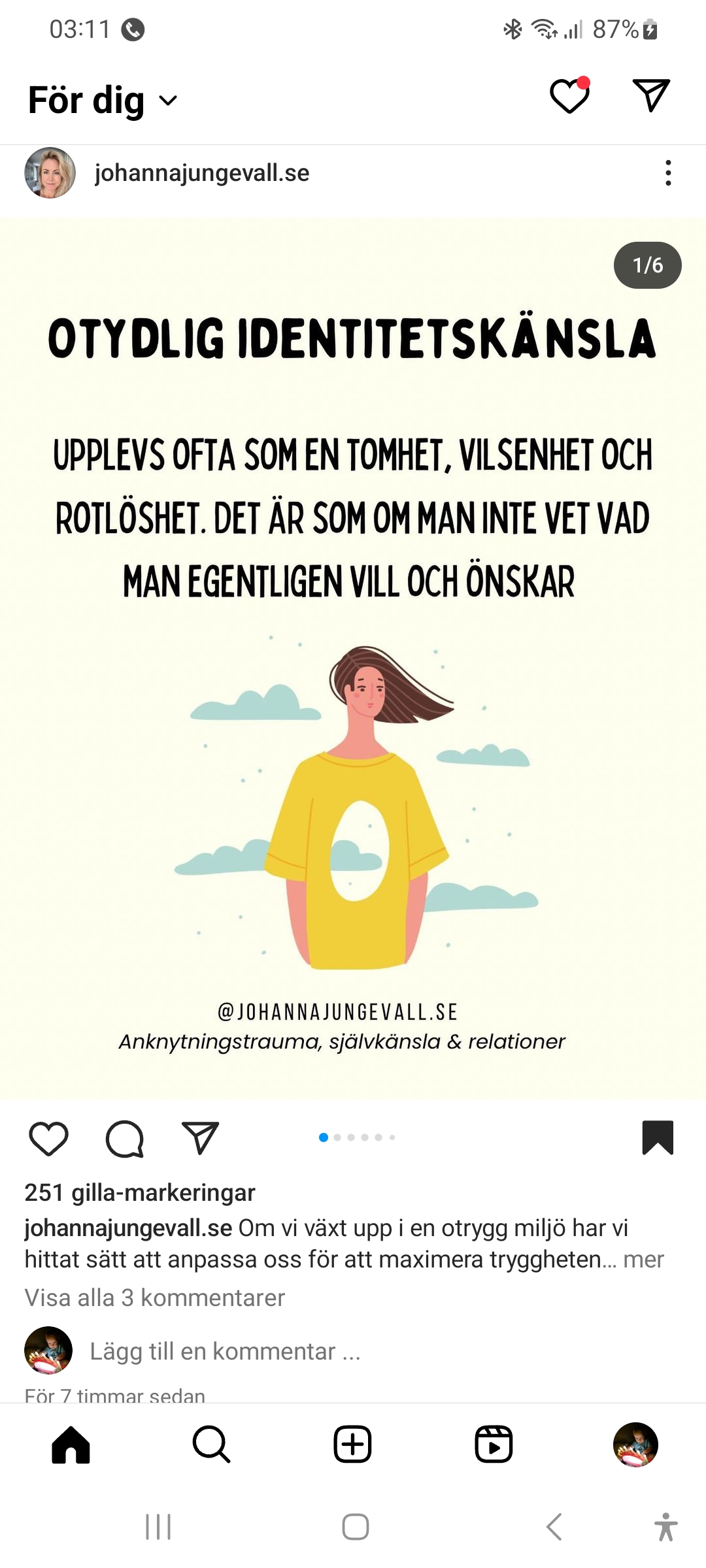Go to the Home tab
706x1568 pixels.
pos(71,1445)
